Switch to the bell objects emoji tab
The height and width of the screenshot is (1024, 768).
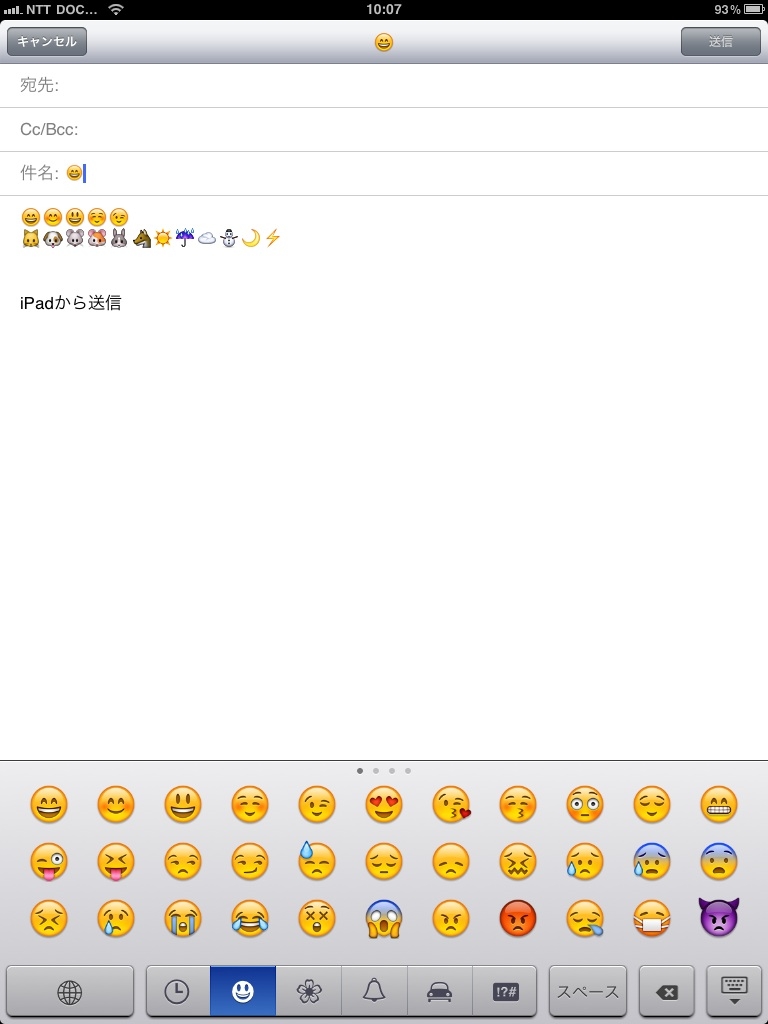pos(374,991)
